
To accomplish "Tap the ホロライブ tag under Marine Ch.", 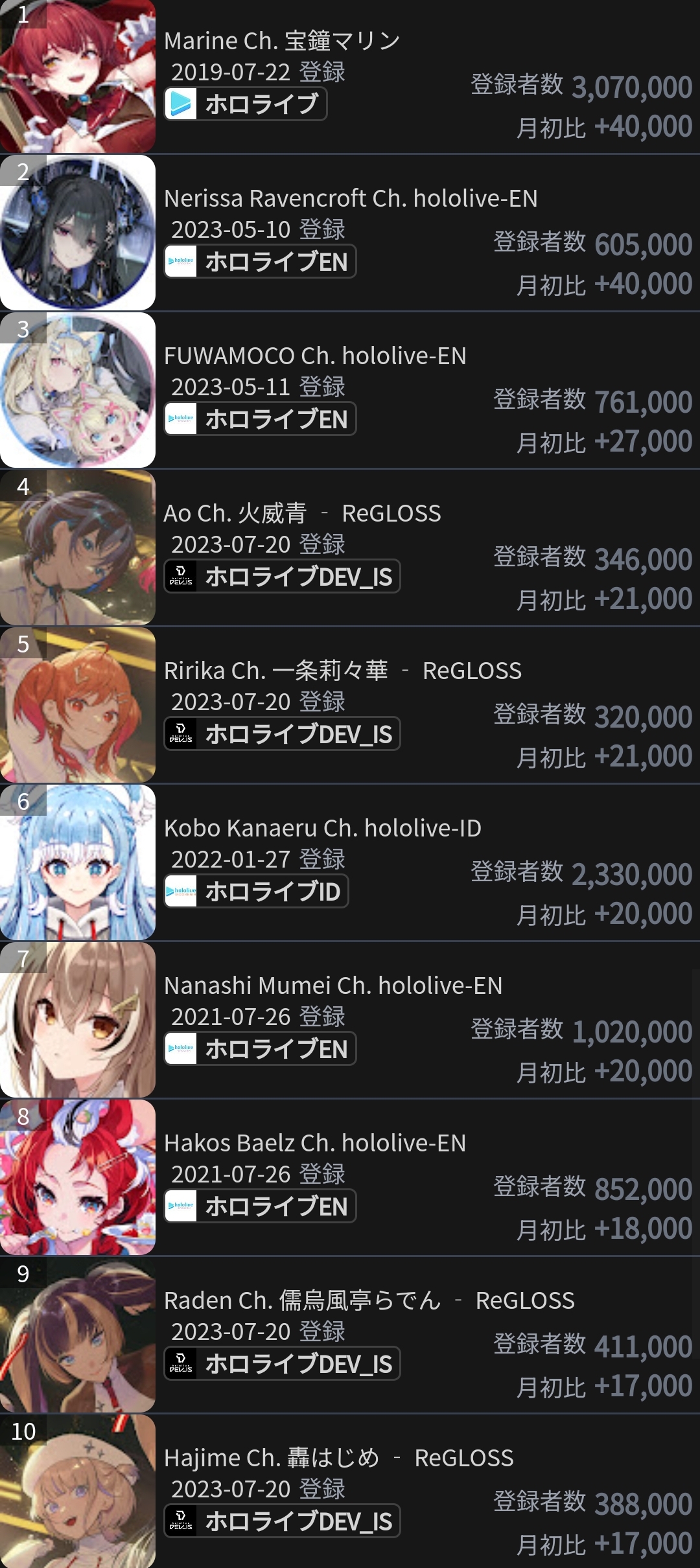I will pyautogui.click(x=246, y=104).
